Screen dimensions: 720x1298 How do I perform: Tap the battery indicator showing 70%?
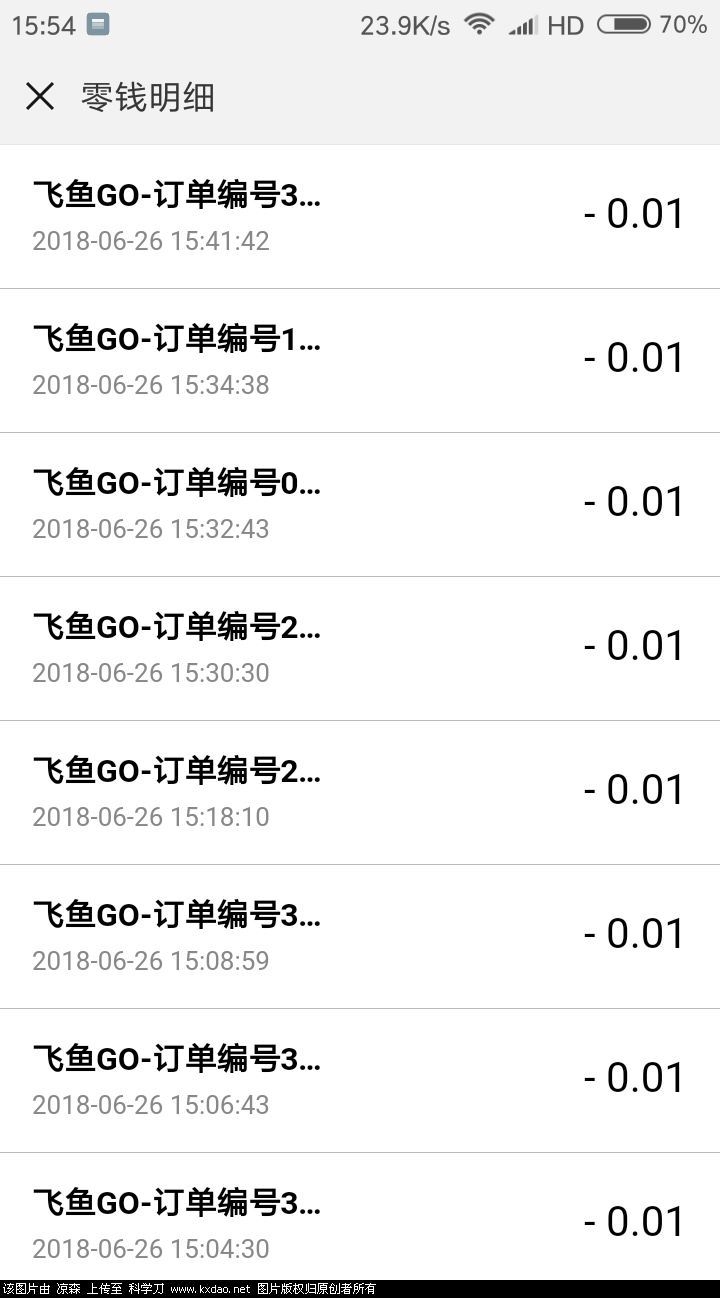pos(622,24)
